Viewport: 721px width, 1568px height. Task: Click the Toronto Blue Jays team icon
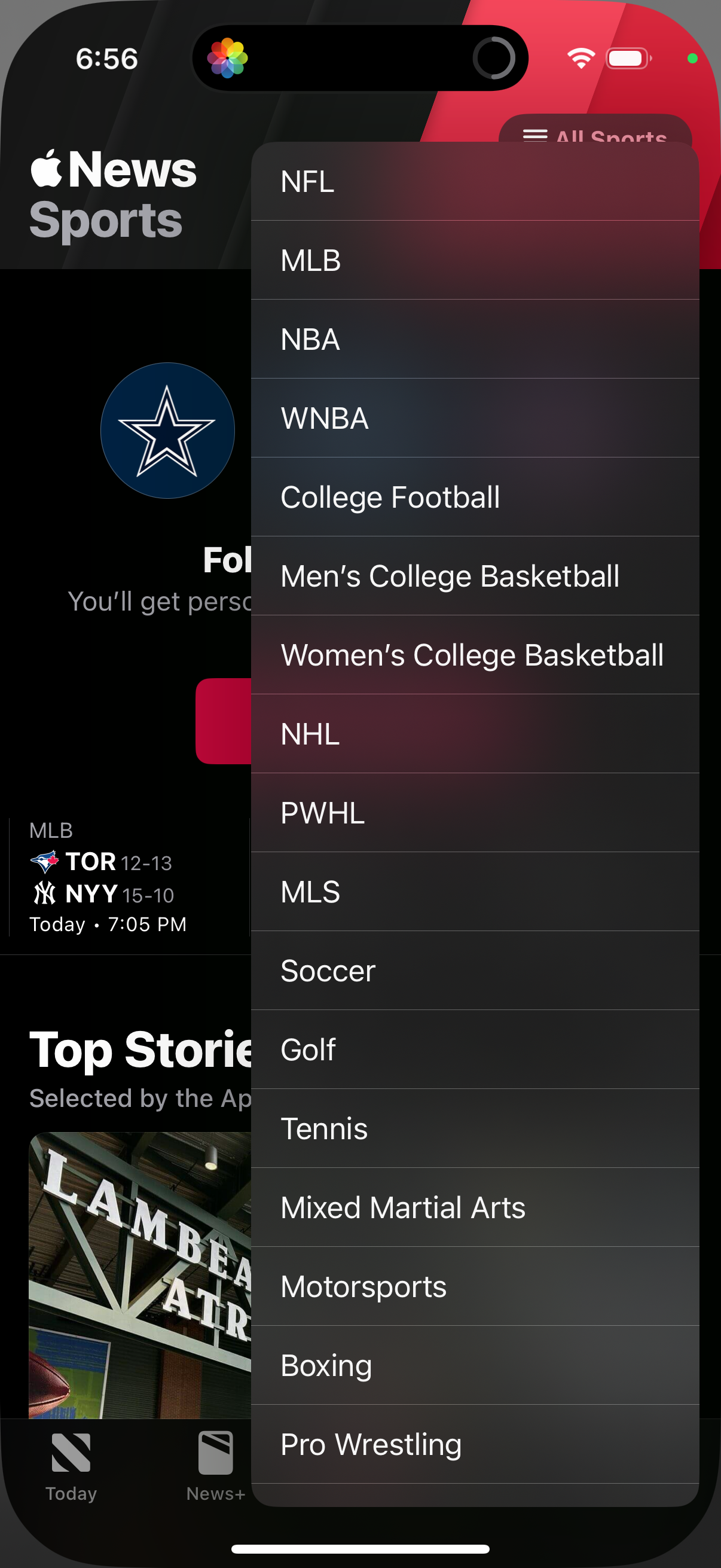(42, 861)
